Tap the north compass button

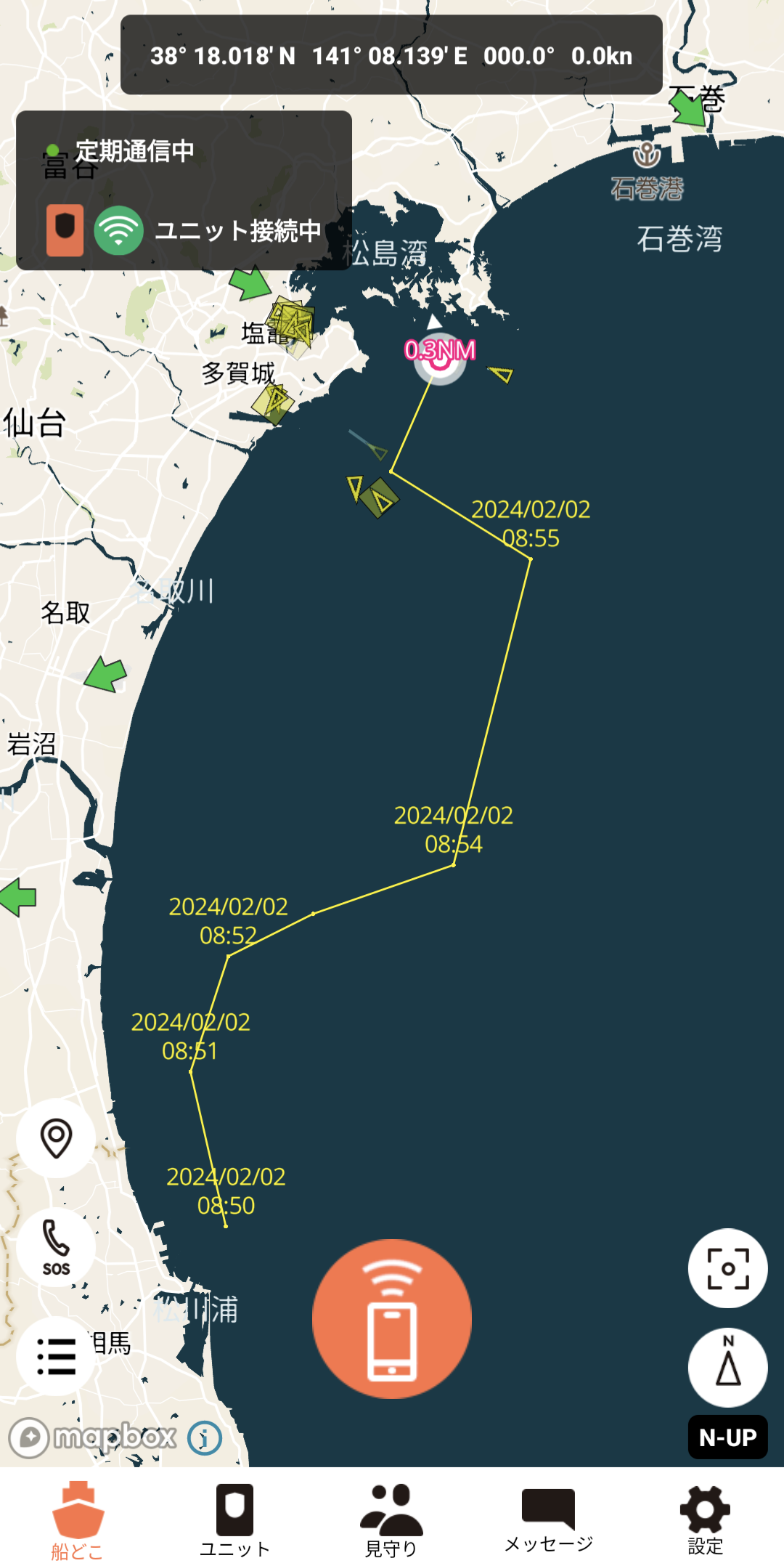point(728,1368)
